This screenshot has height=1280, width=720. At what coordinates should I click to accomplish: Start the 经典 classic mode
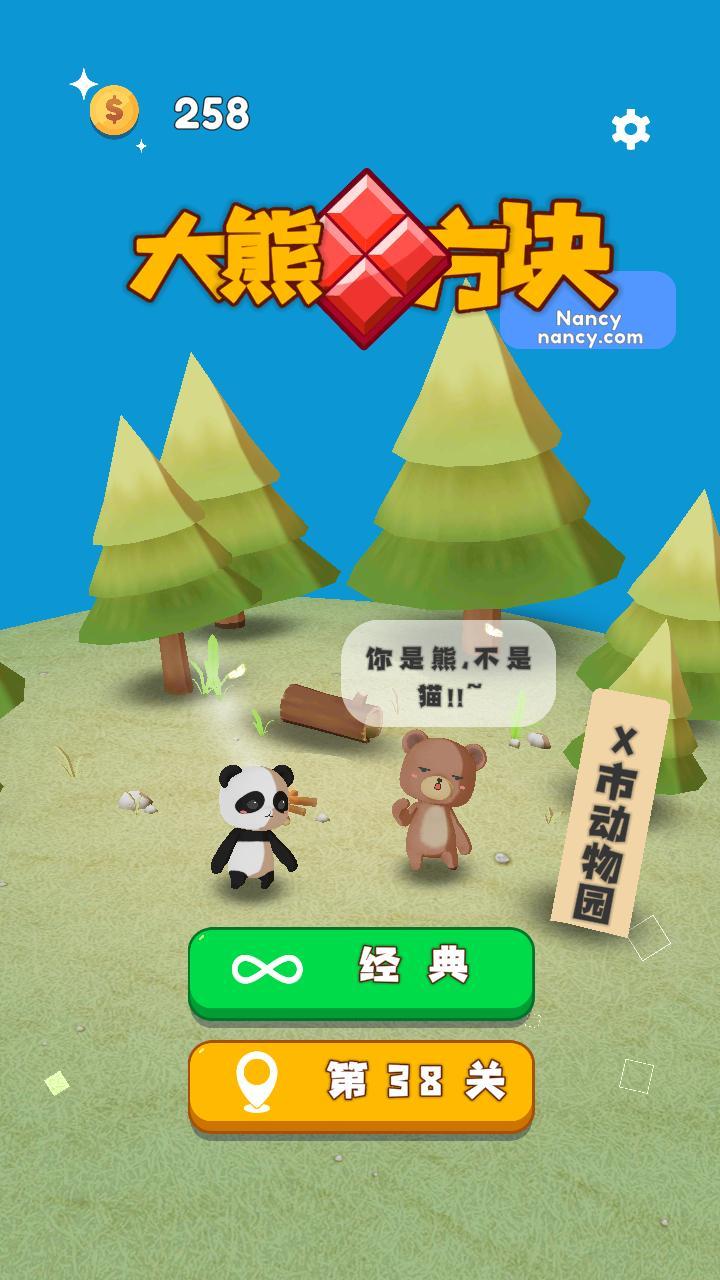click(x=361, y=971)
